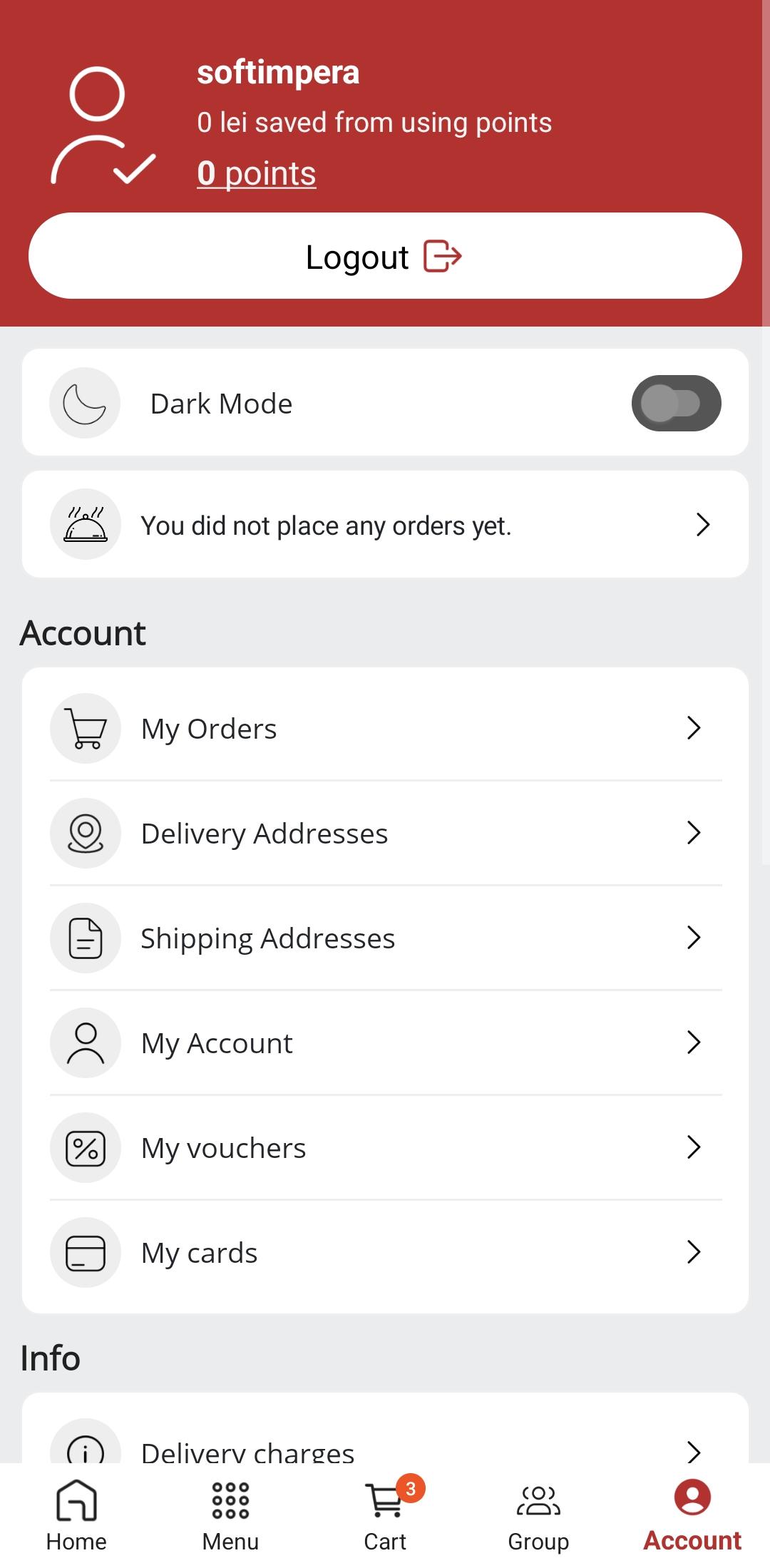This screenshot has width=770, height=1568.
Task: Open the 'You did not place any orders yet' row
Action: (385, 524)
